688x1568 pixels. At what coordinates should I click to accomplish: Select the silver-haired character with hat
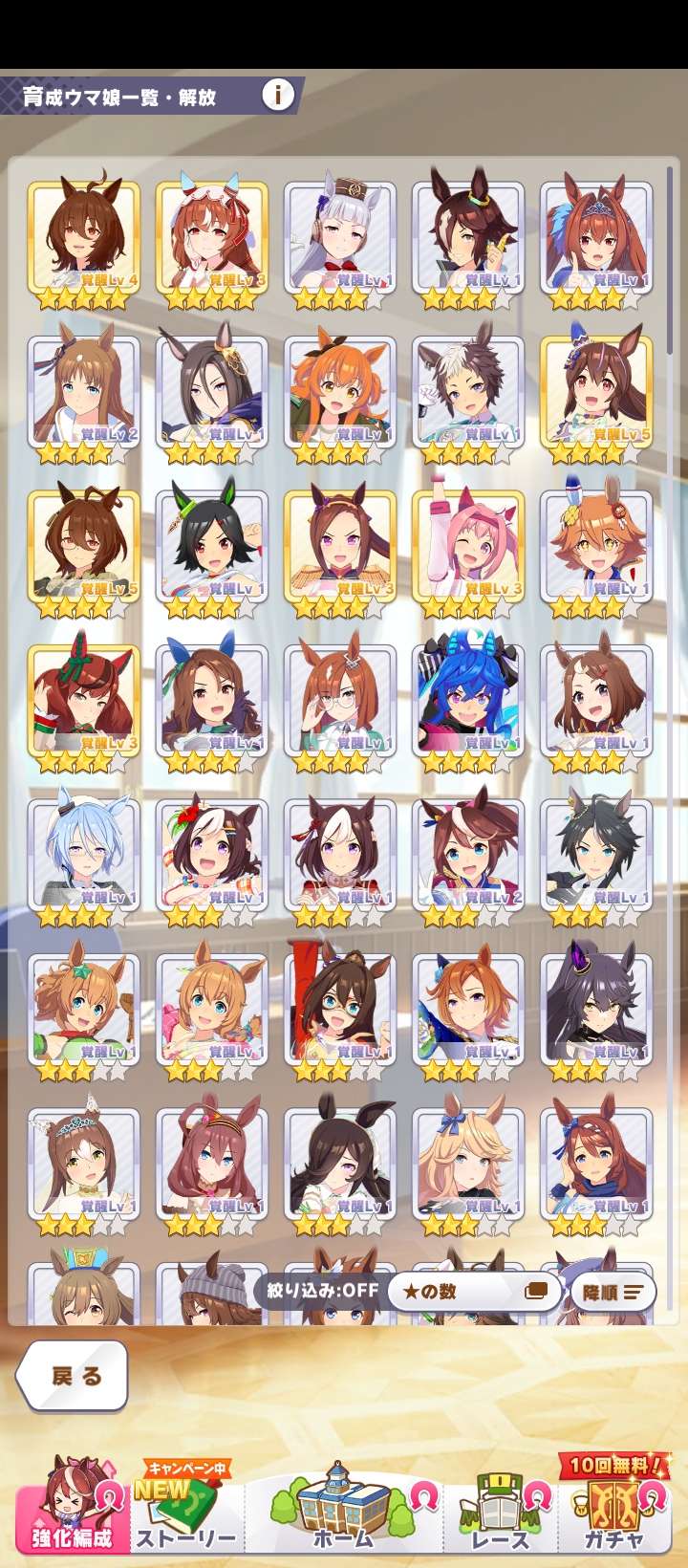(340, 241)
